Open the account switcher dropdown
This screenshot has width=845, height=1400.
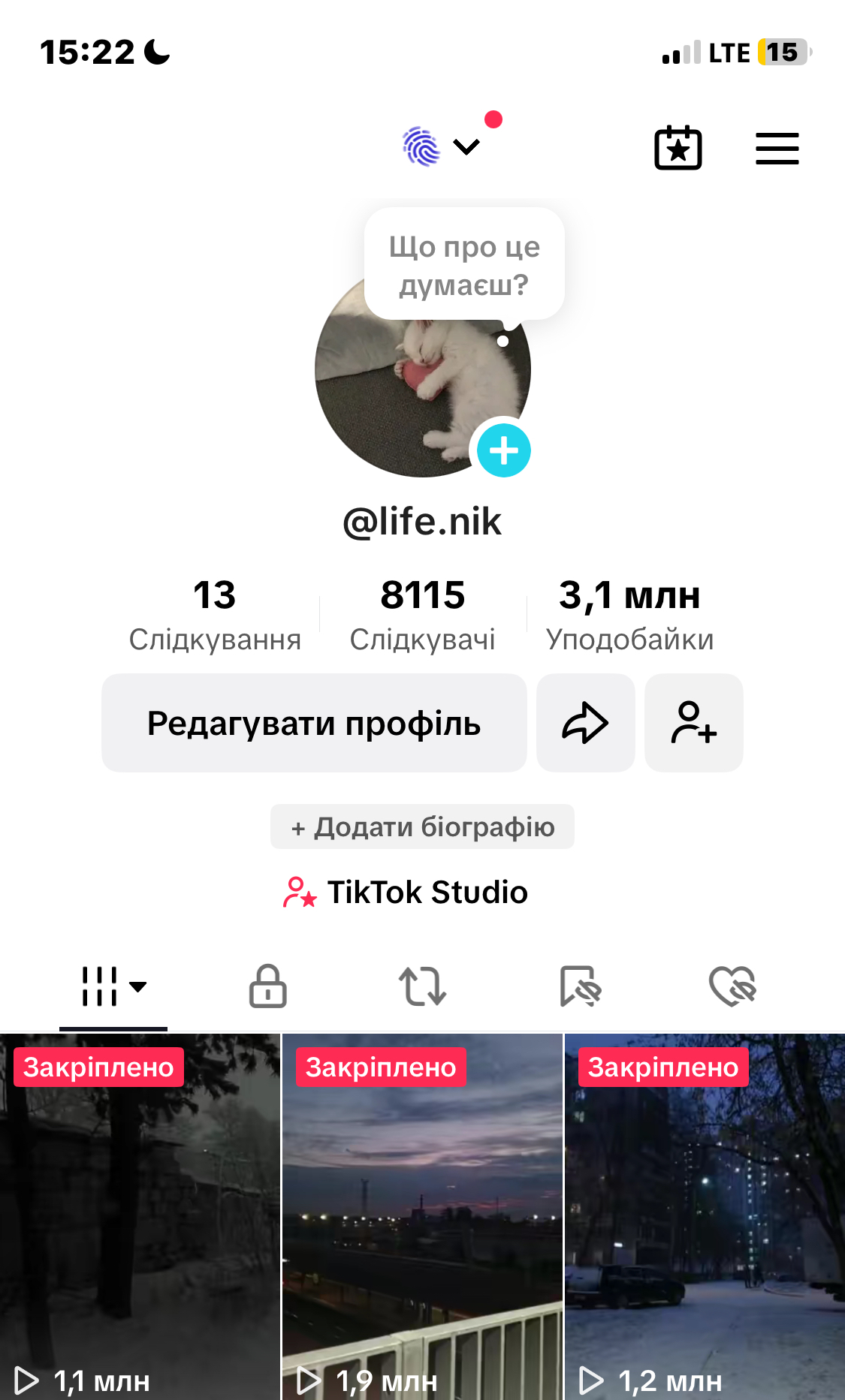[x=442, y=147]
